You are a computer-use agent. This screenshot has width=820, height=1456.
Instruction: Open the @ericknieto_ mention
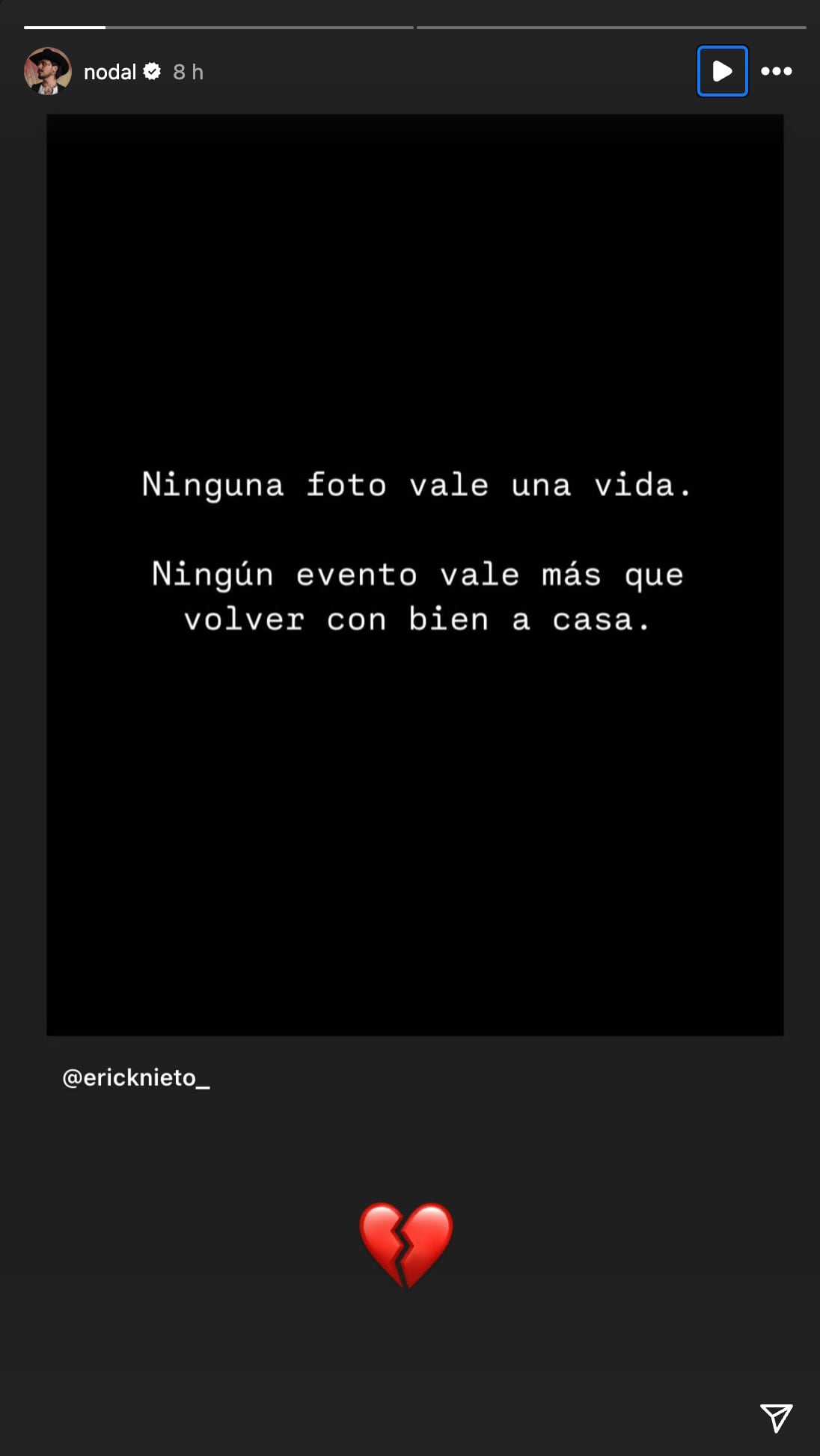135,1077
